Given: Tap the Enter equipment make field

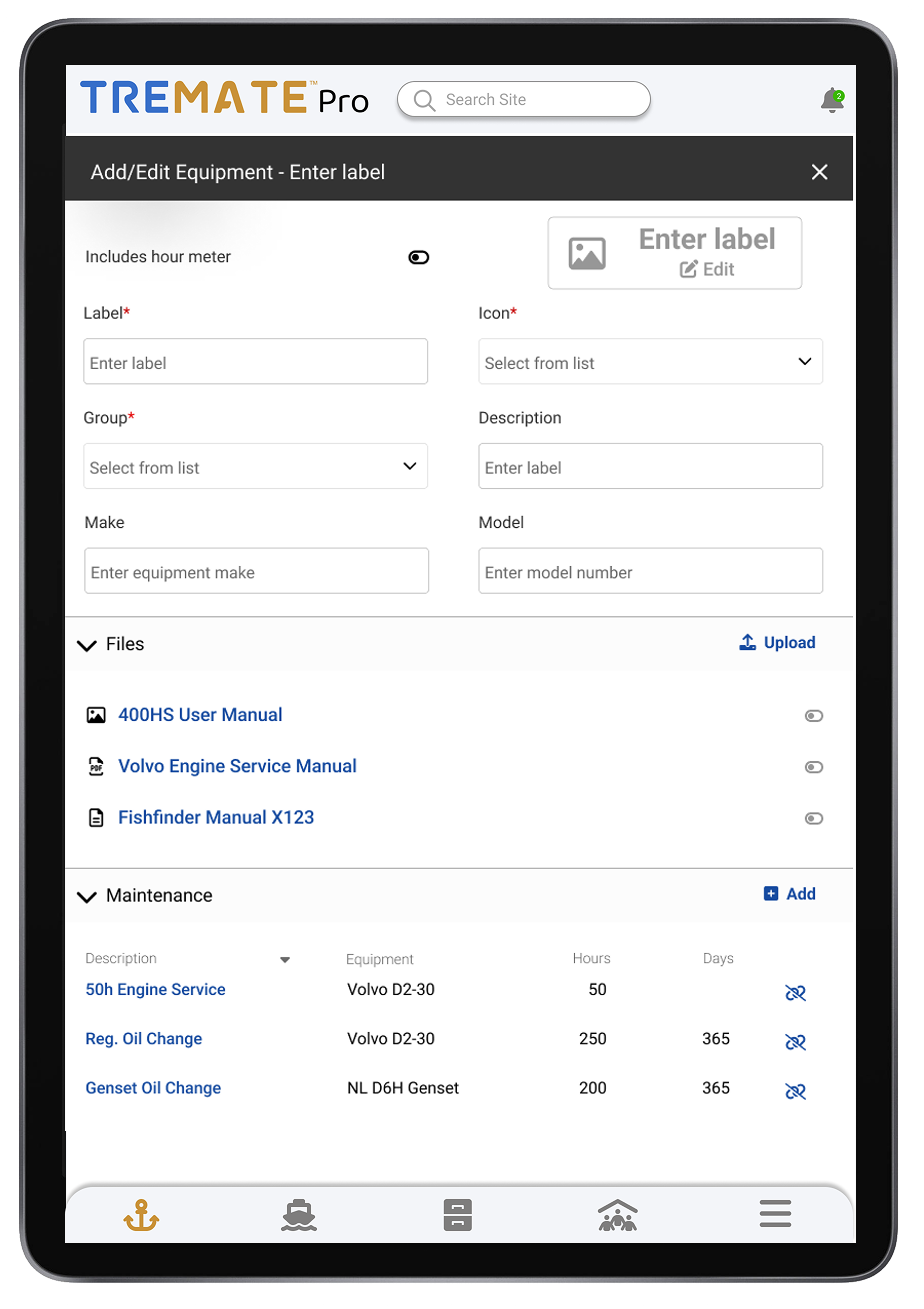Looking at the screenshot, I should pos(256,572).
